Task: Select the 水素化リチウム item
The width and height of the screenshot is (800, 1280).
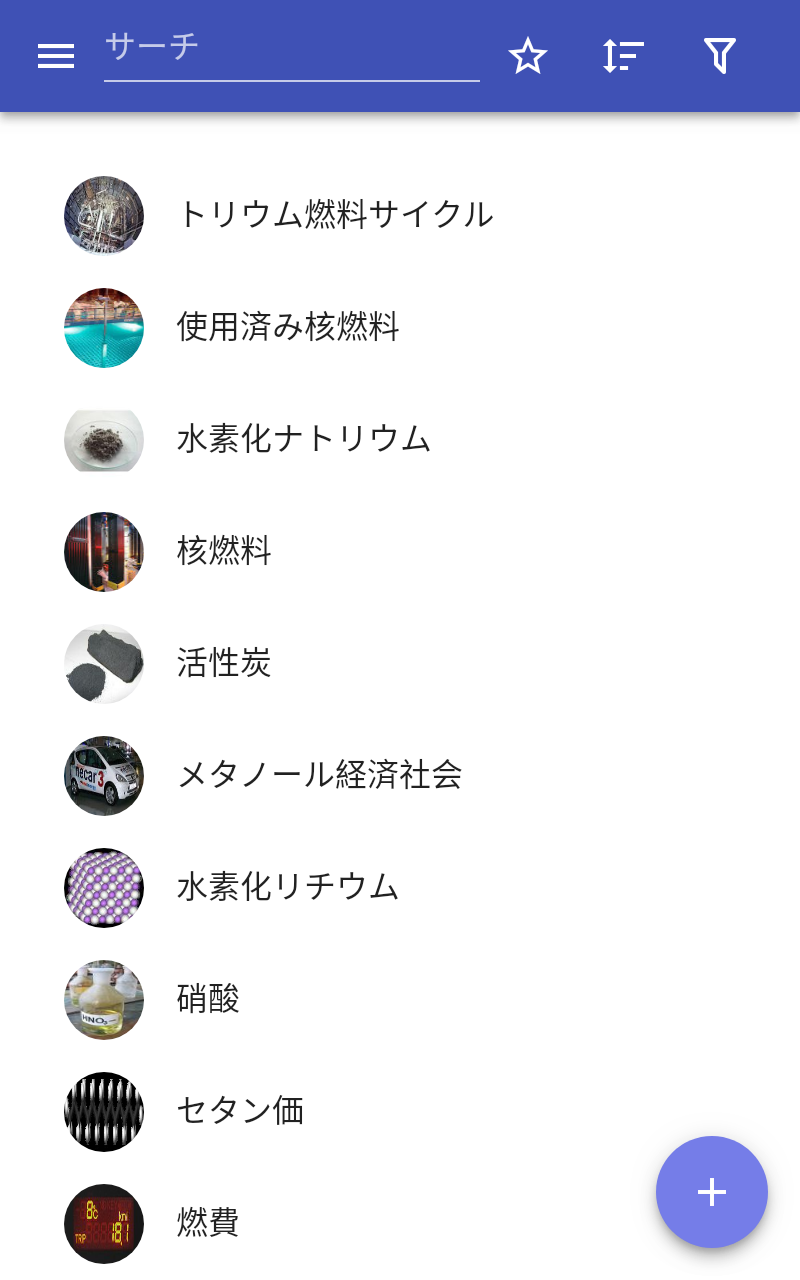Action: pyautogui.click(x=288, y=887)
